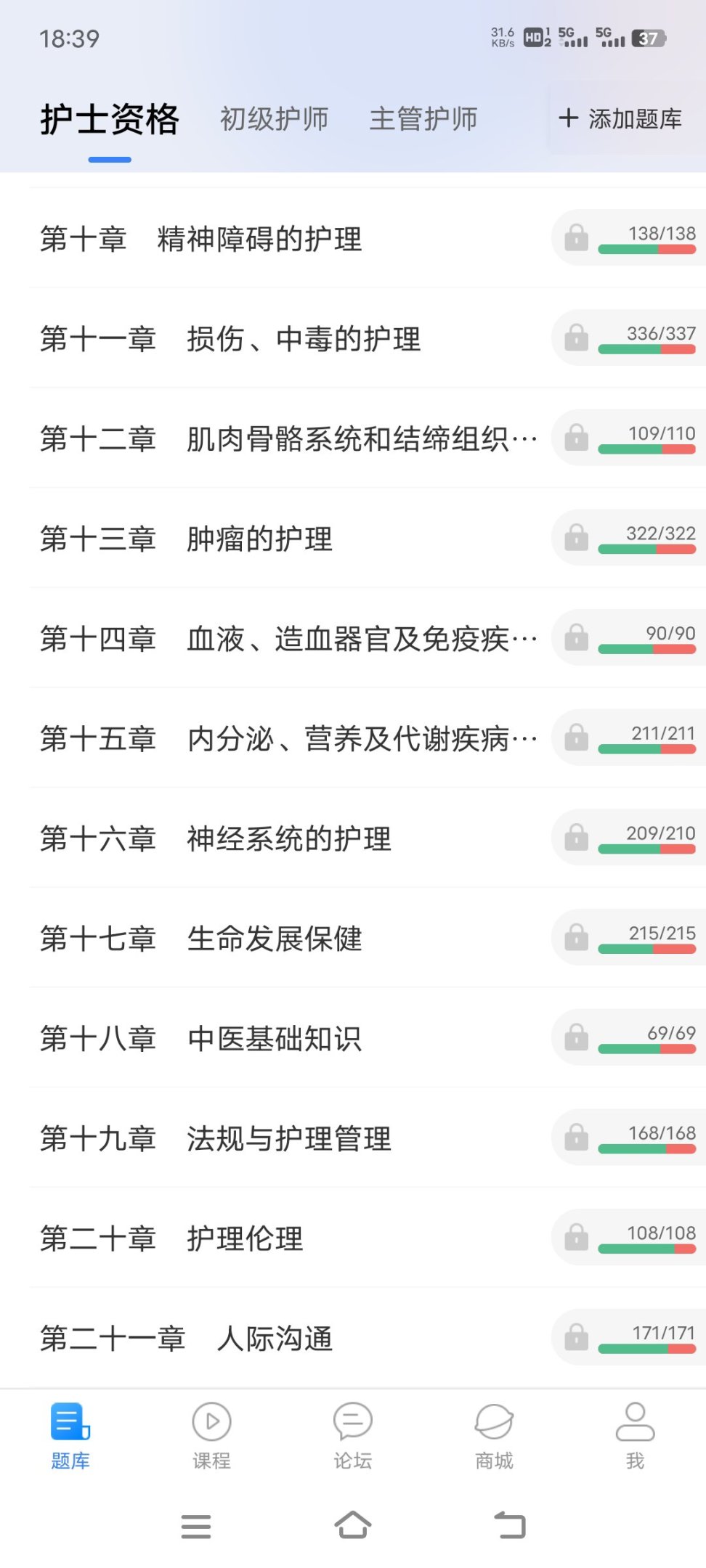The width and height of the screenshot is (706, 1568).
Task: Tap the system home button
Action: click(353, 1525)
